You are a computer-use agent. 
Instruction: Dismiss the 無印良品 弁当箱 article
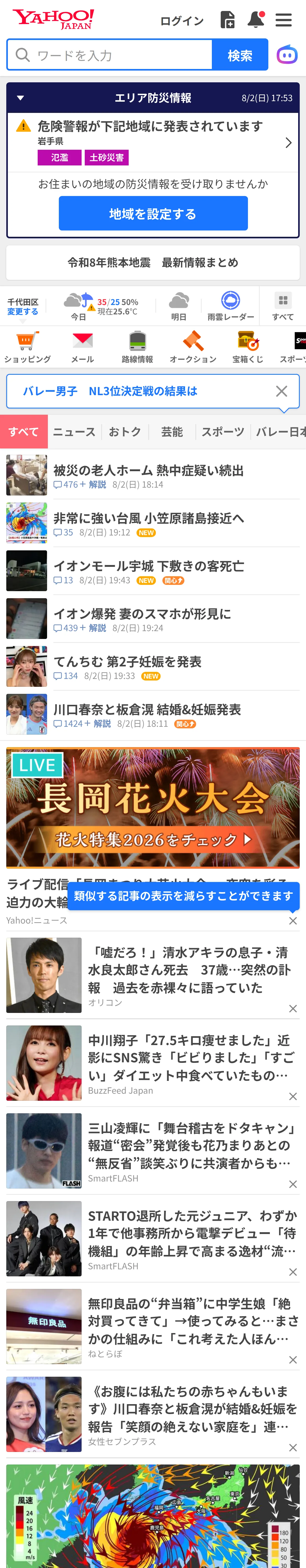pos(293,1359)
